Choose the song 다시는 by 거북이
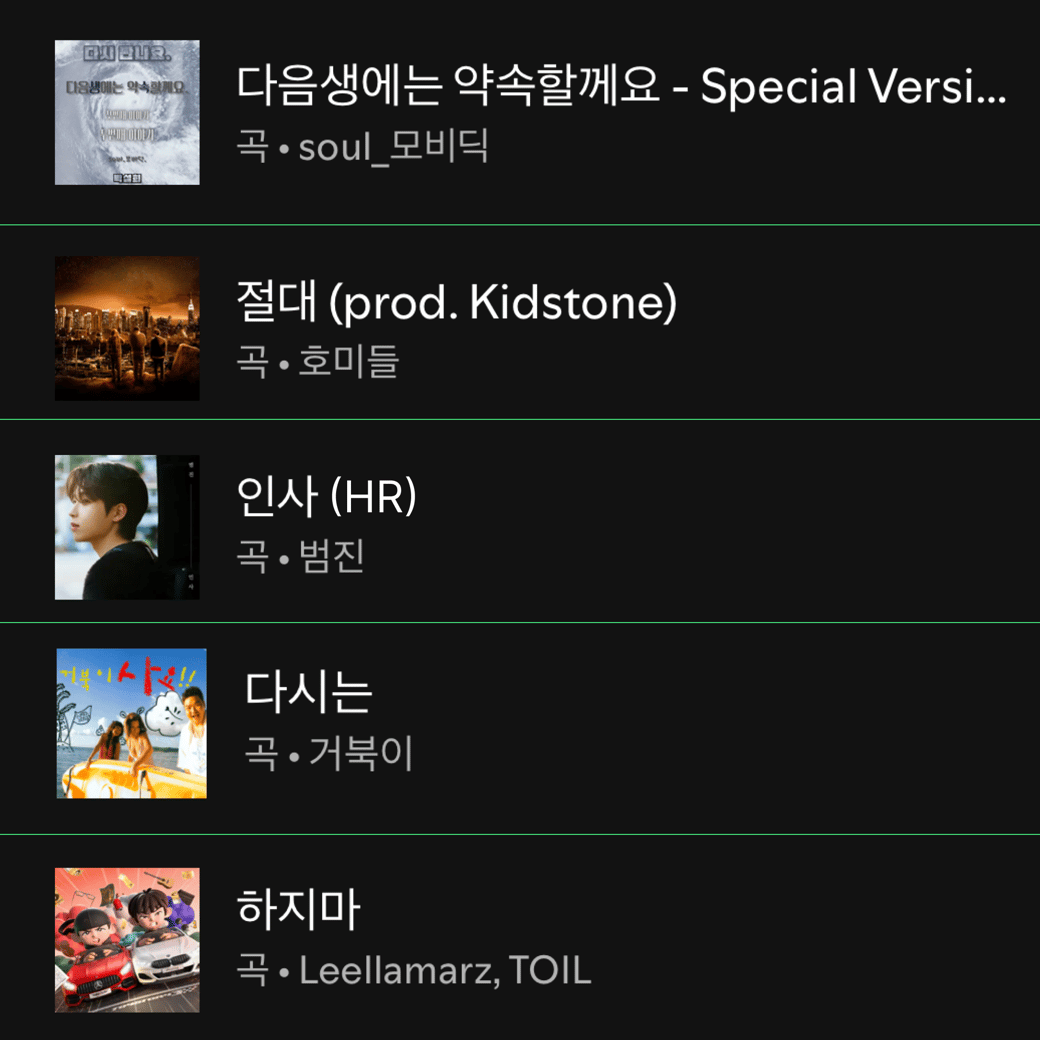 [x=309, y=691]
